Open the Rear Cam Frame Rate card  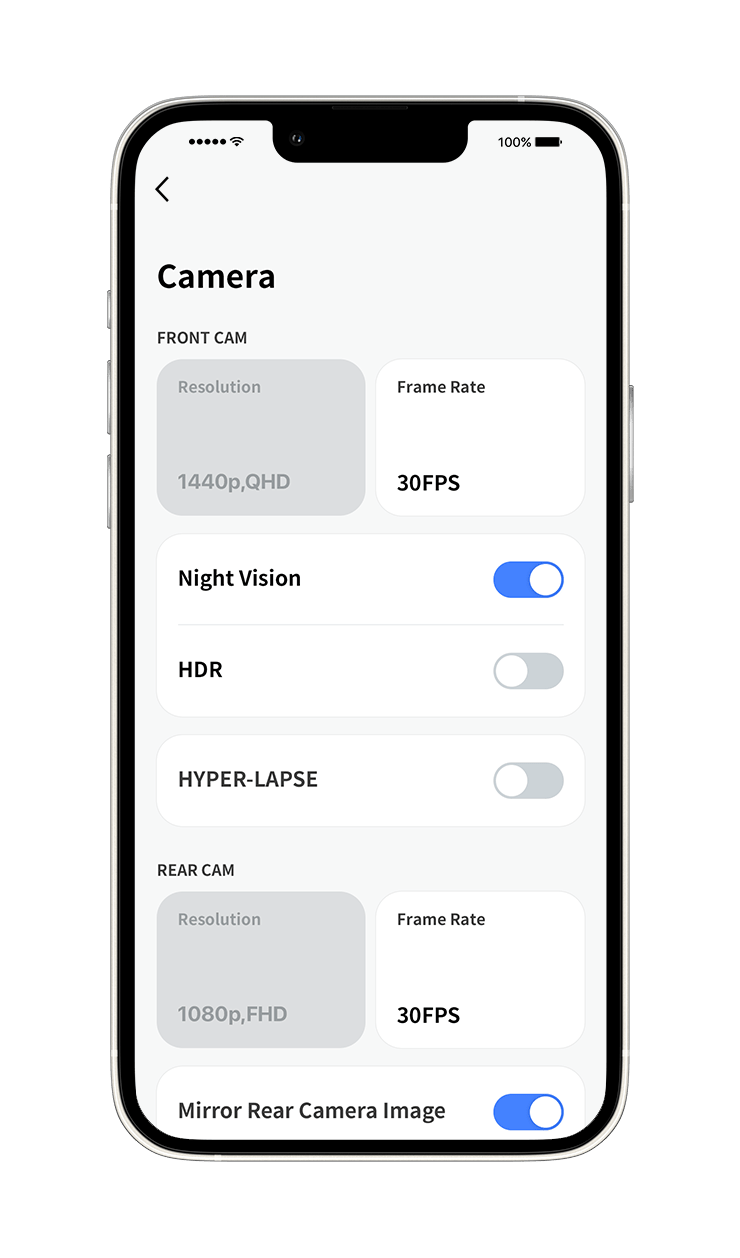click(480, 969)
